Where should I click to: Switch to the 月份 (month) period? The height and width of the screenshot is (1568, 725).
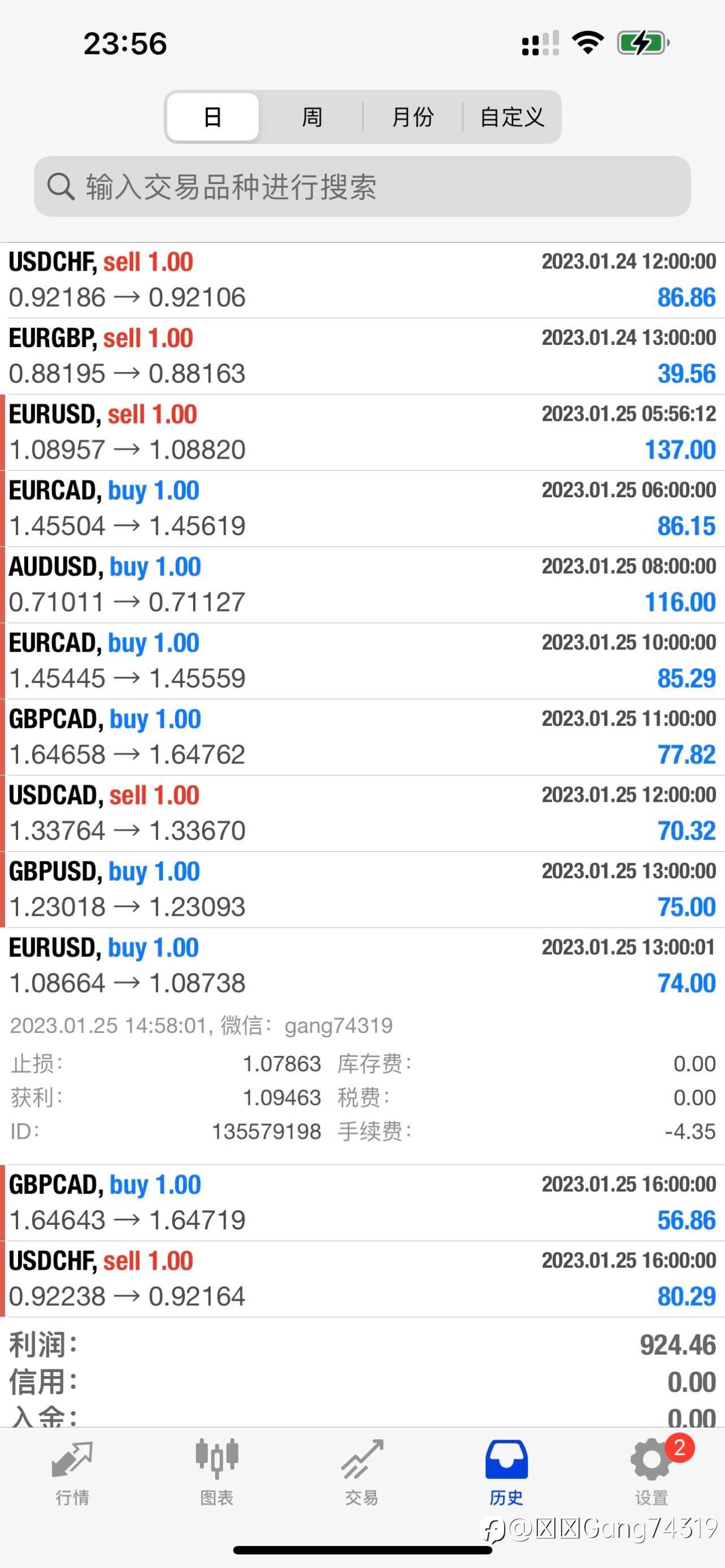tap(413, 116)
